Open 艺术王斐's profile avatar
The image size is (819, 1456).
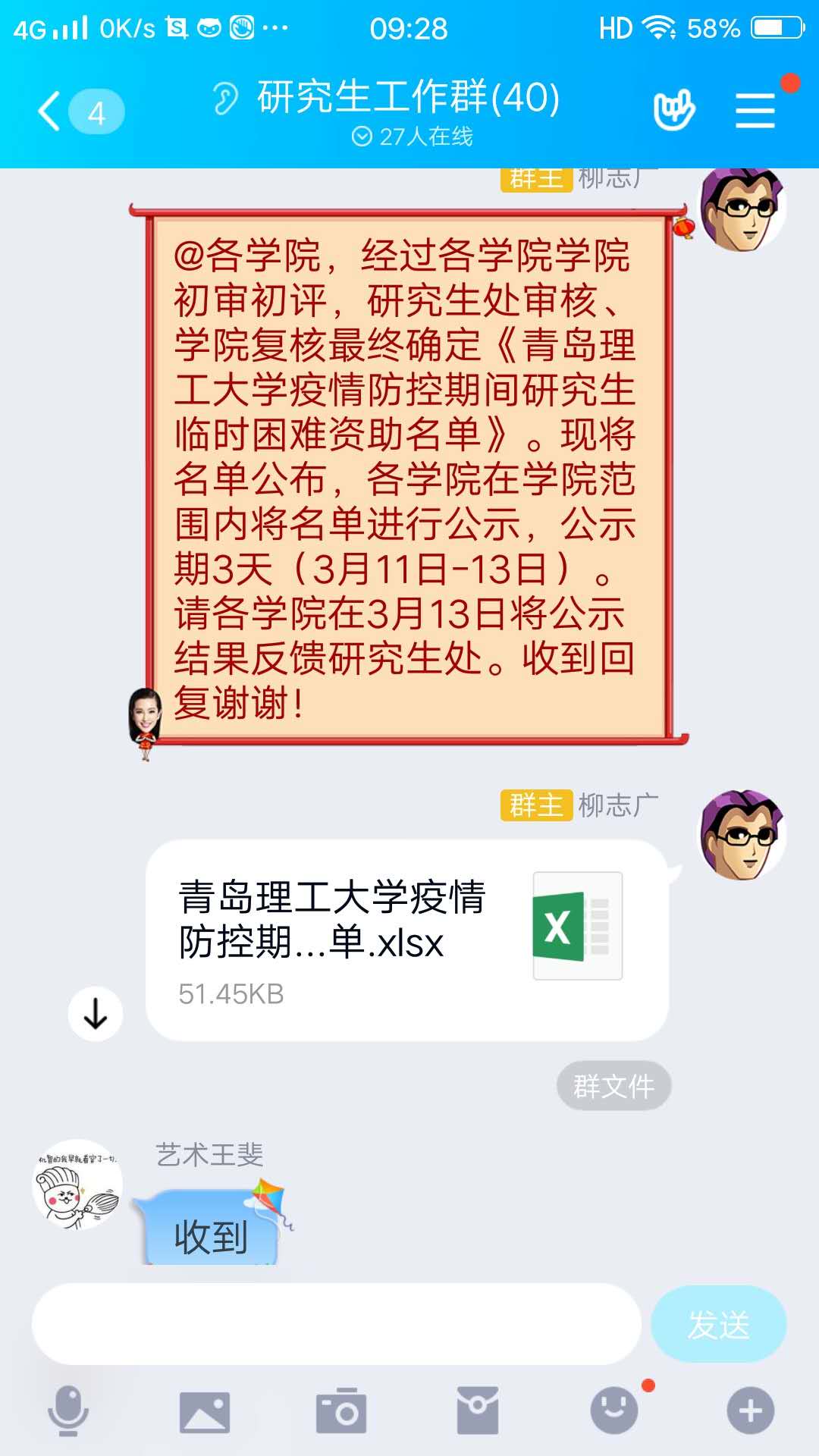[77, 1185]
